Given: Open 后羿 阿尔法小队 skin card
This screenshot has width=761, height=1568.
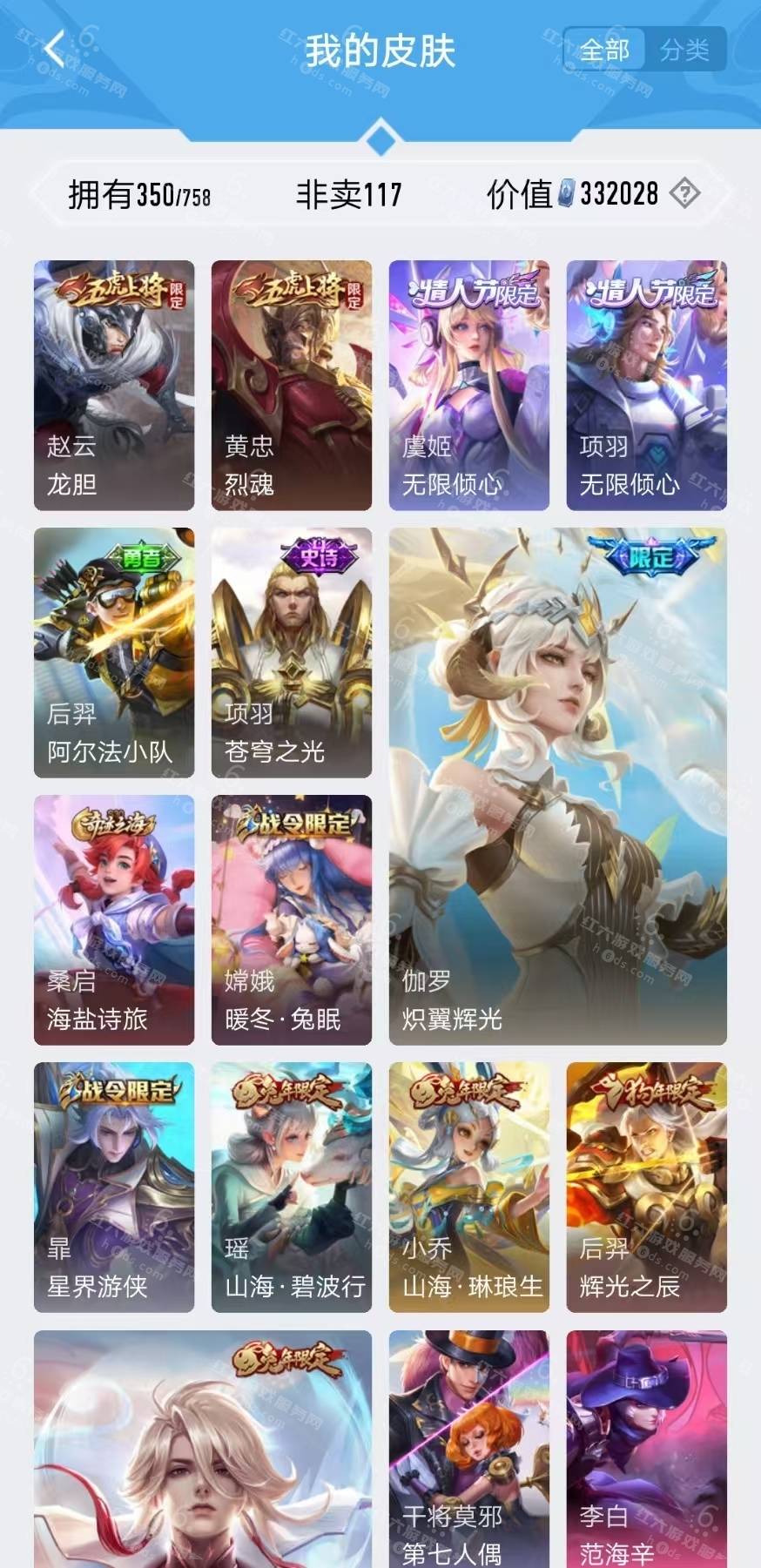Looking at the screenshot, I should pyautogui.click(x=114, y=652).
